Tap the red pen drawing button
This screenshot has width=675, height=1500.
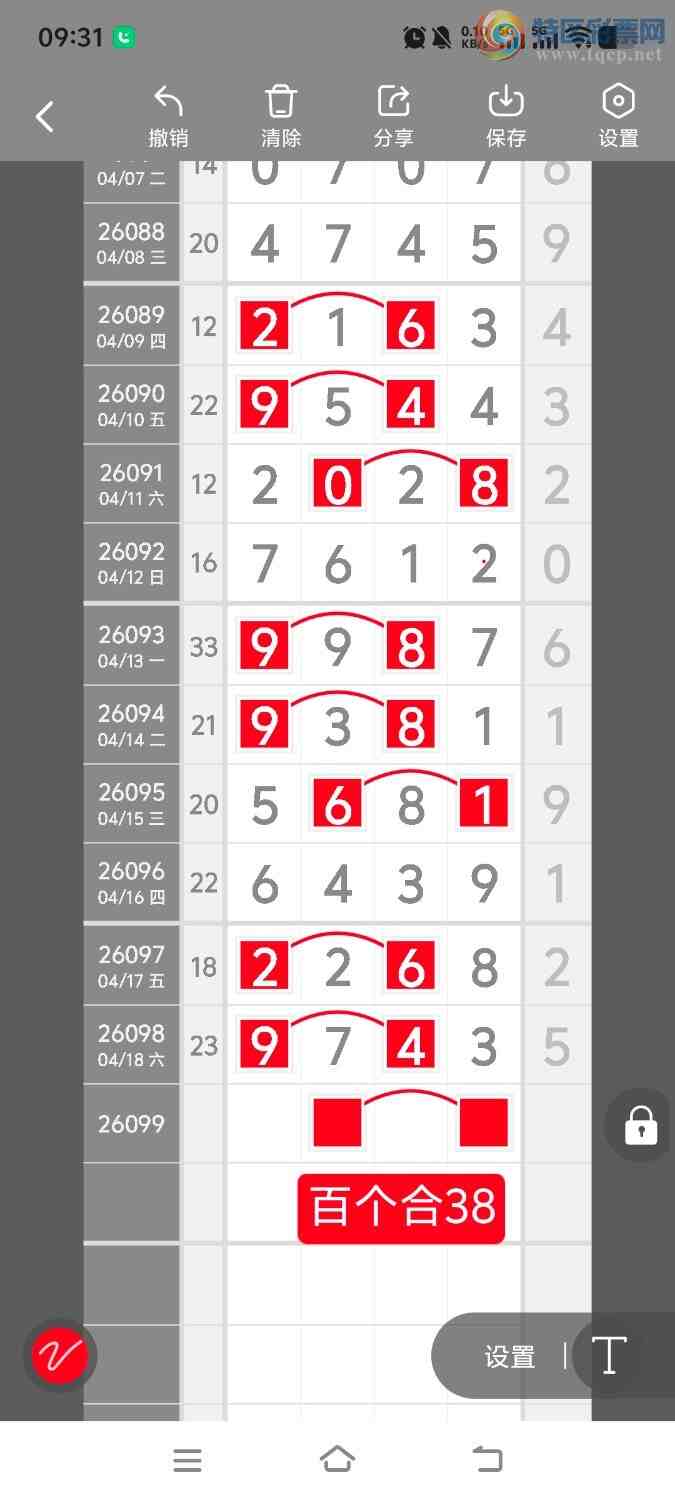point(60,1356)
